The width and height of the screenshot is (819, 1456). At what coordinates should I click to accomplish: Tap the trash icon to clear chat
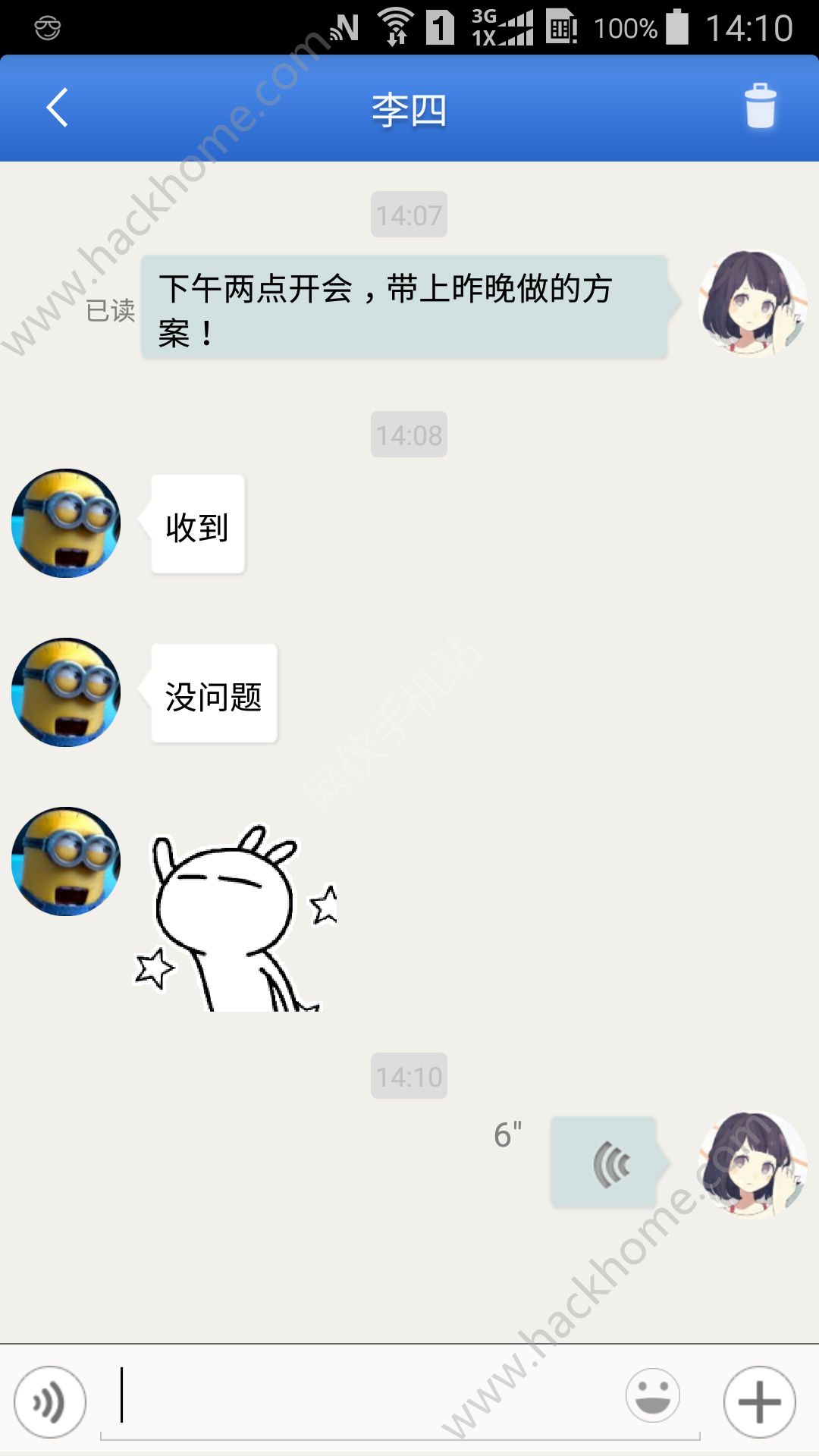(x=760, y=106)
